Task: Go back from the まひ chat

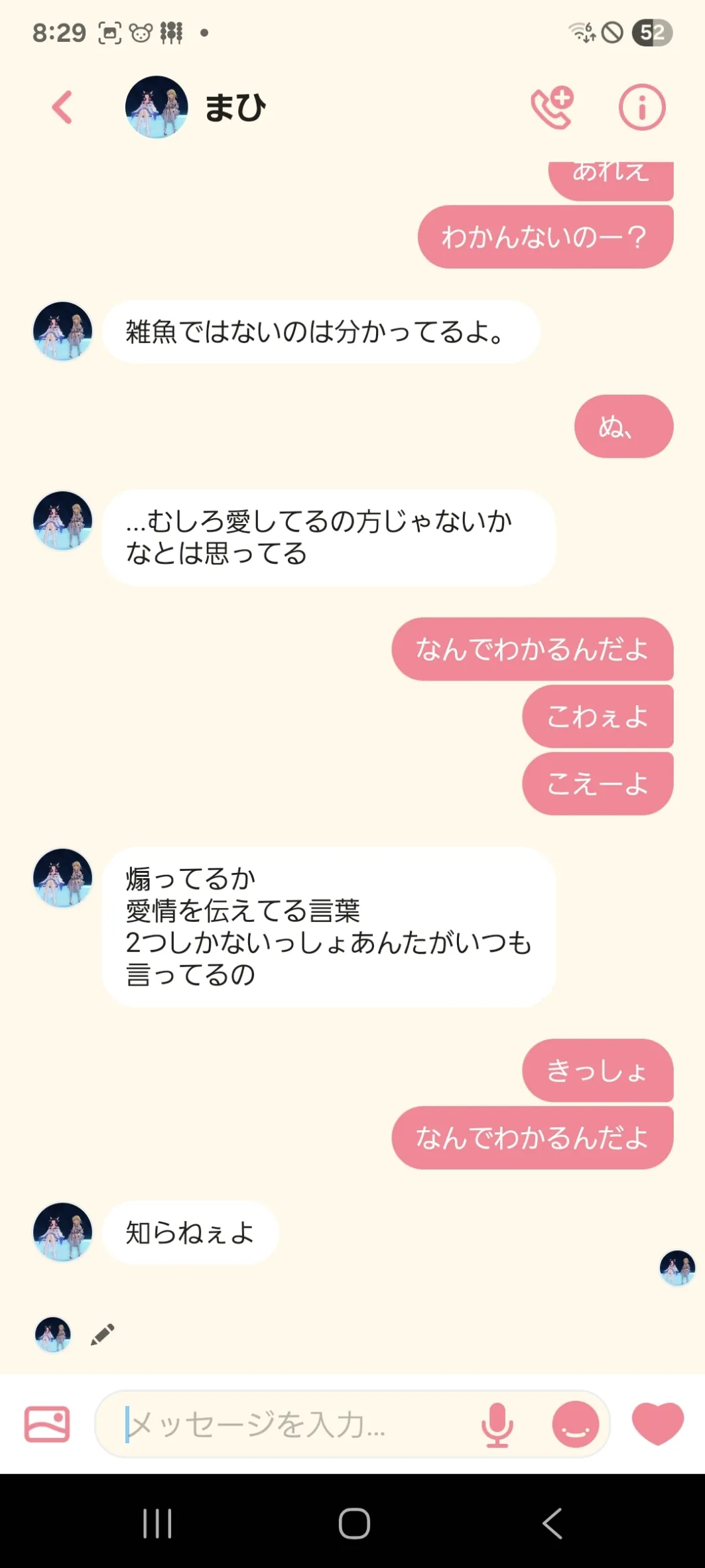Action: pos(62,107)
